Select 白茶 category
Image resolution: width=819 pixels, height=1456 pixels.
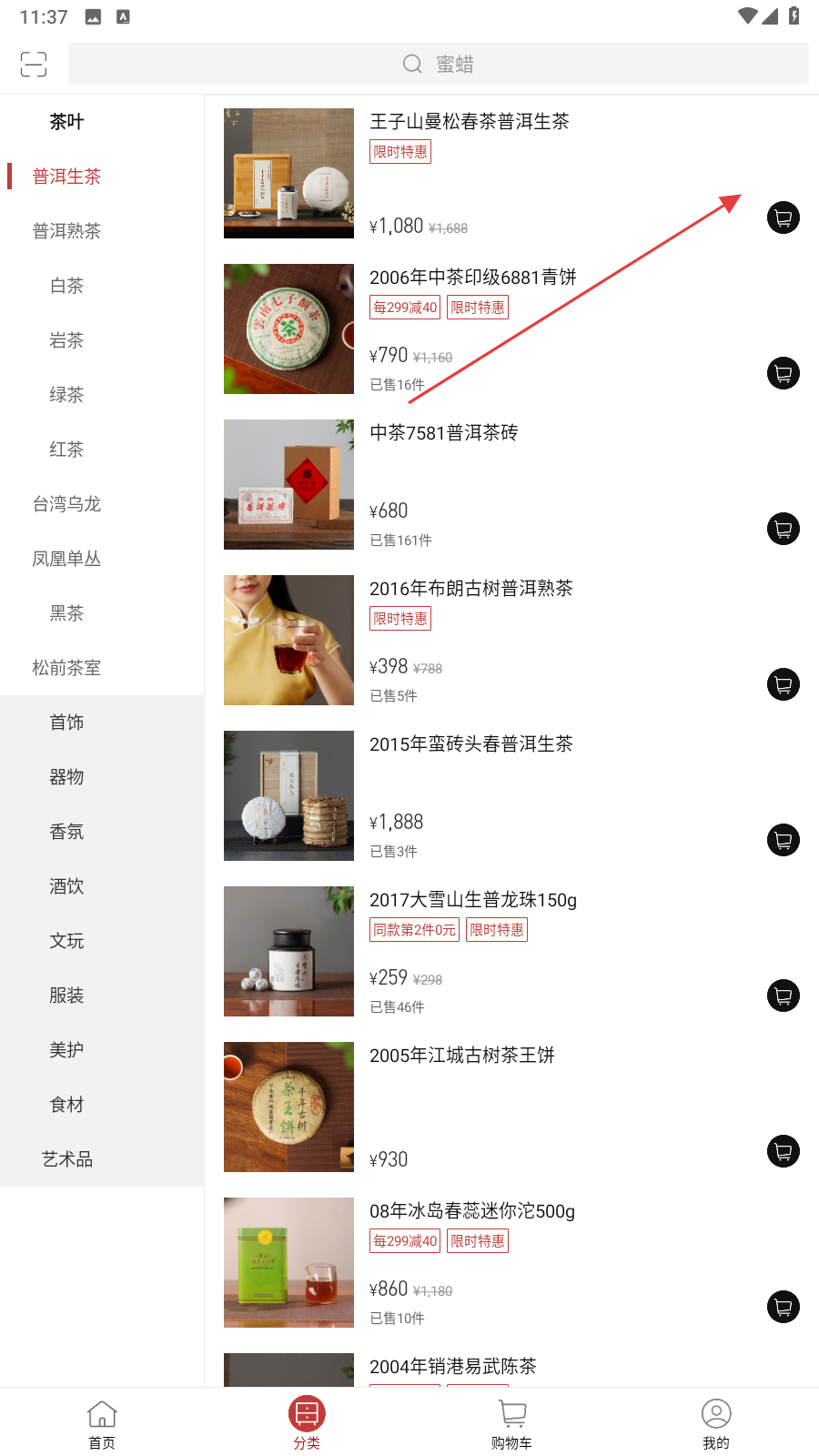tap(66, 286)
